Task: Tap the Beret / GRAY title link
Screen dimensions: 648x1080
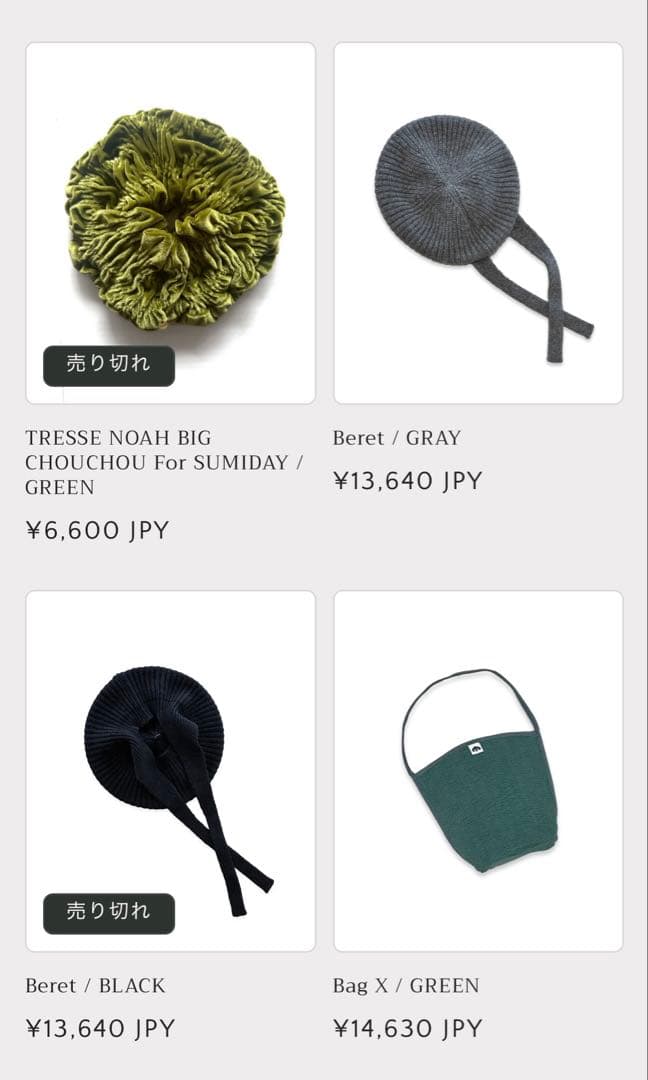Action: (397, 438)
